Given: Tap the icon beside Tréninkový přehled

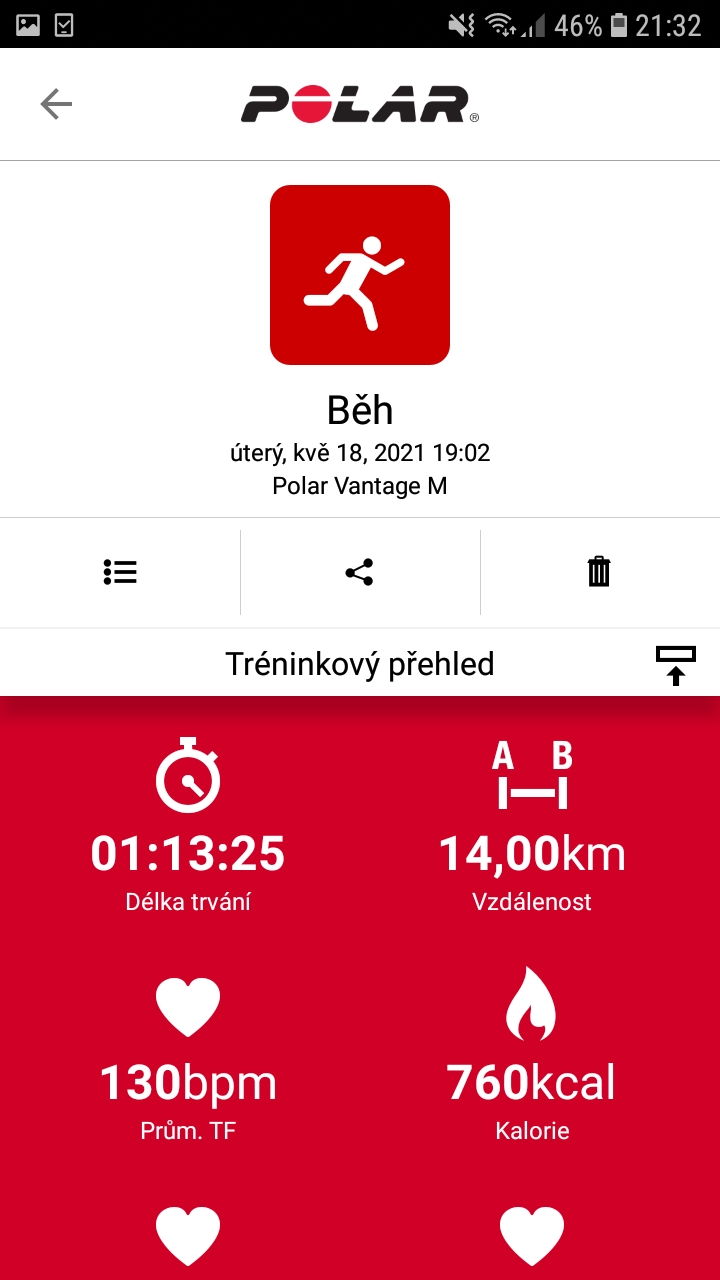Looking at the screenshot, I should coord(676,665).
